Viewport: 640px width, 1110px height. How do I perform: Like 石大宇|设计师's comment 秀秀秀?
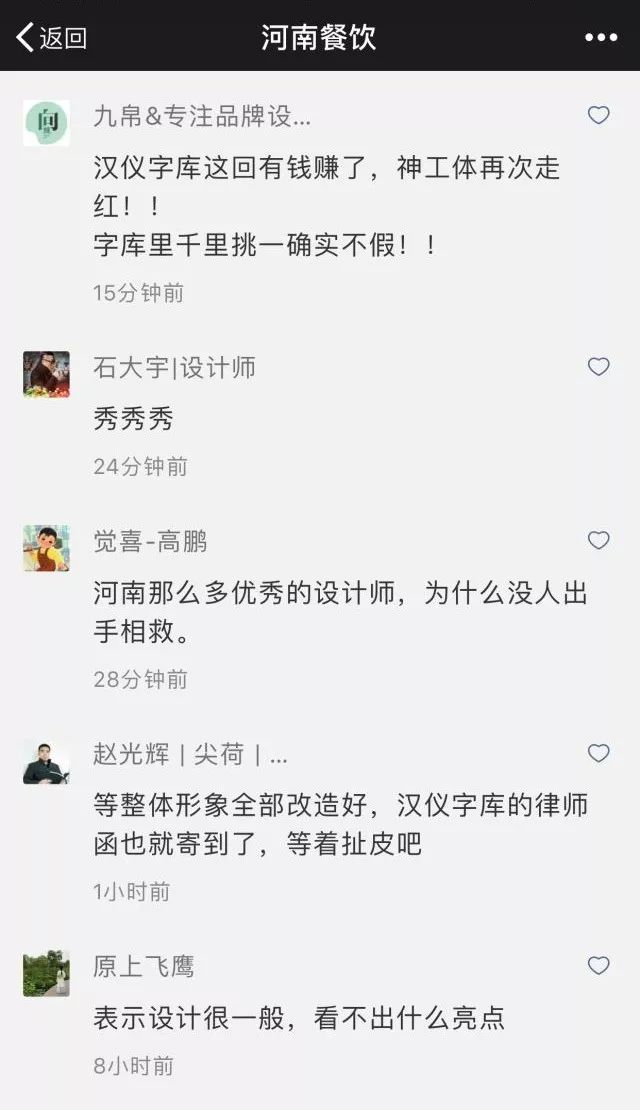[x=598, y=367]
